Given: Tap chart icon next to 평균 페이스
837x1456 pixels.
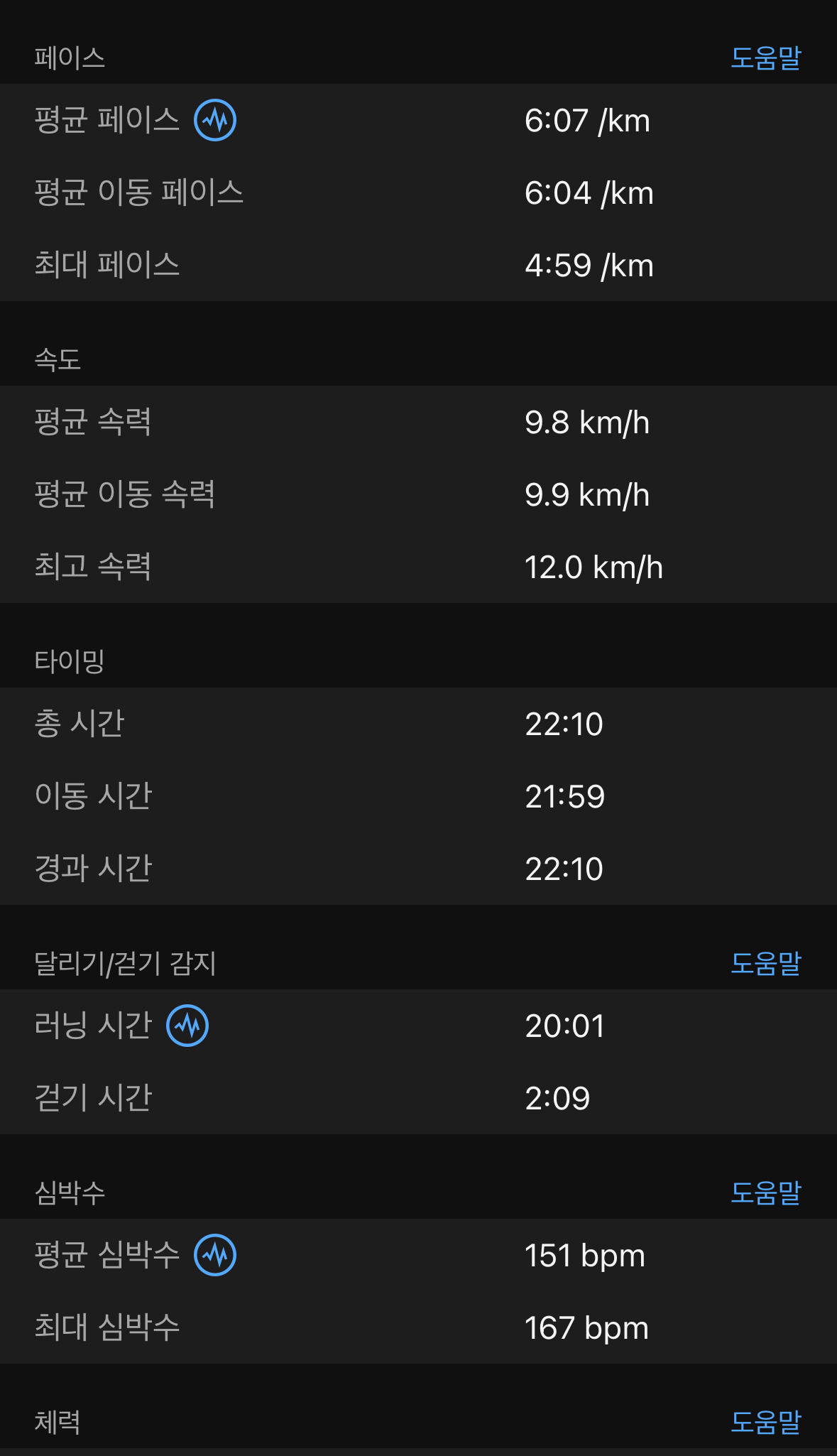Looking at the screenshot, I should 215,120.
